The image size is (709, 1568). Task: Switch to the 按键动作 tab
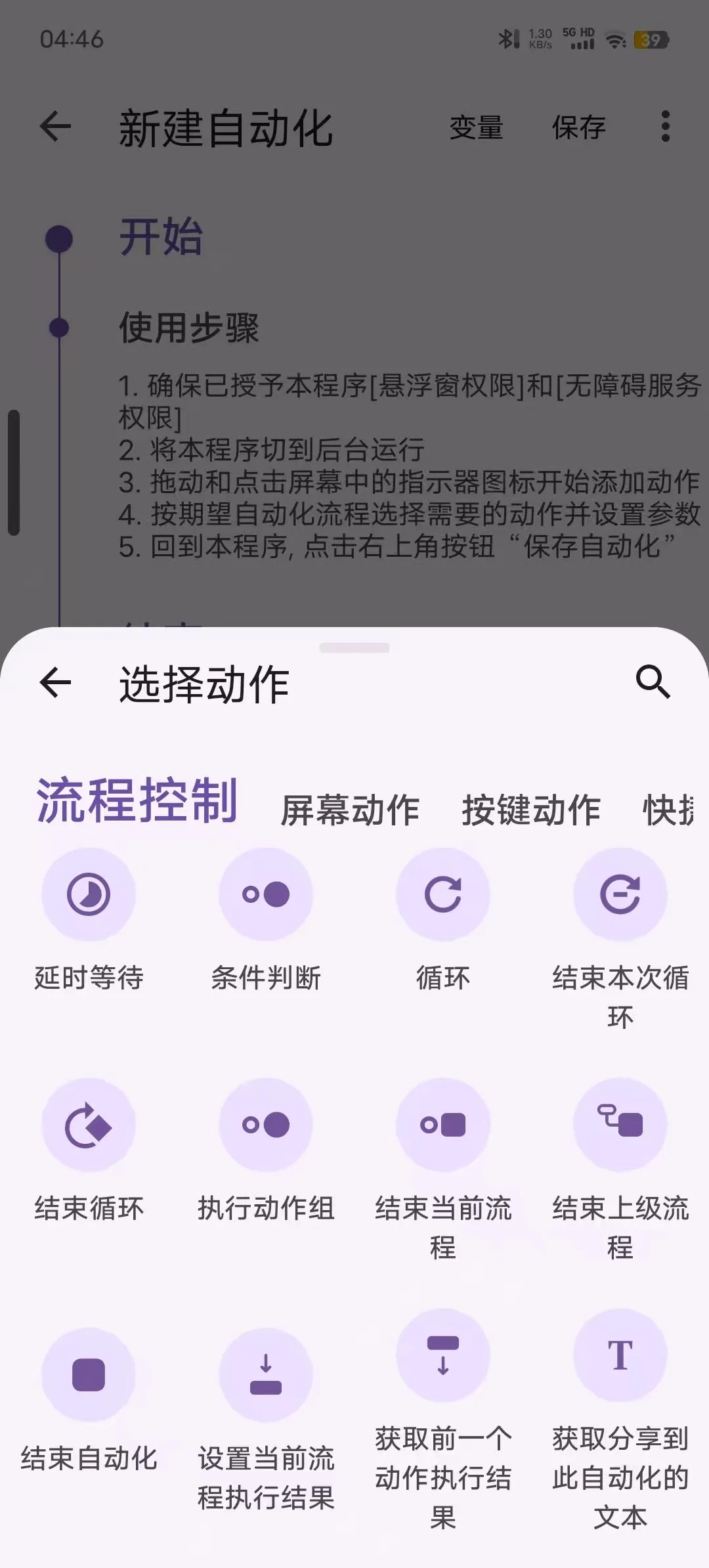tap(532, 811)
